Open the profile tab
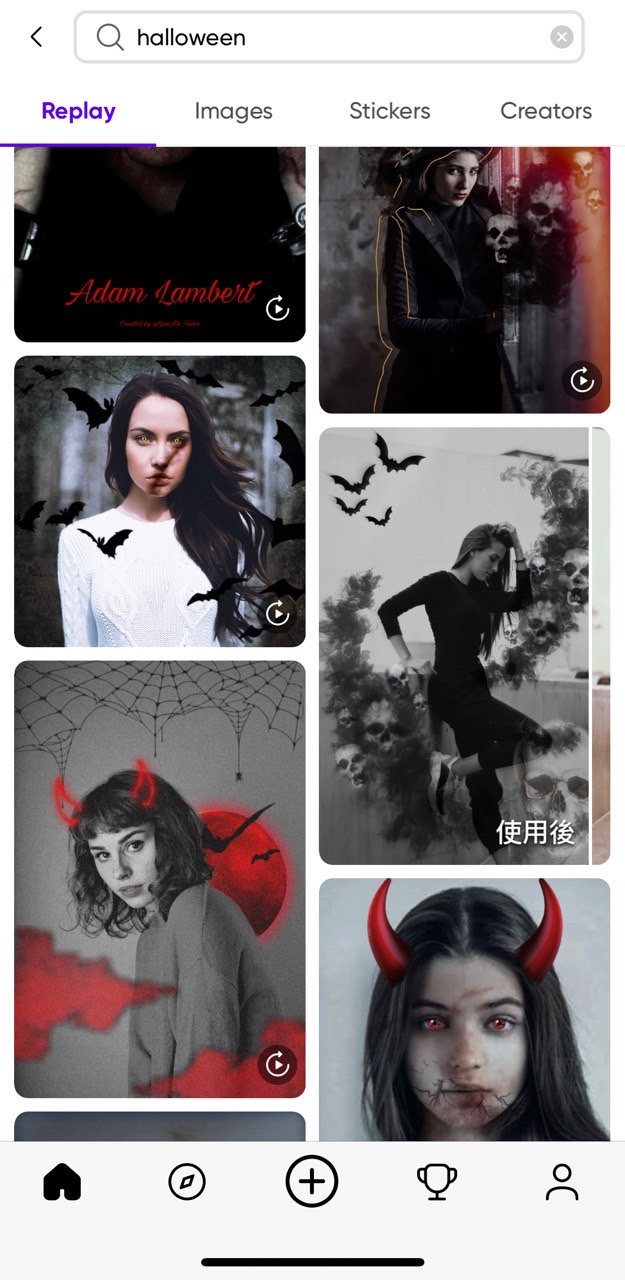625x1280 pixels. pyautogui.click(x=562, y=1183)
